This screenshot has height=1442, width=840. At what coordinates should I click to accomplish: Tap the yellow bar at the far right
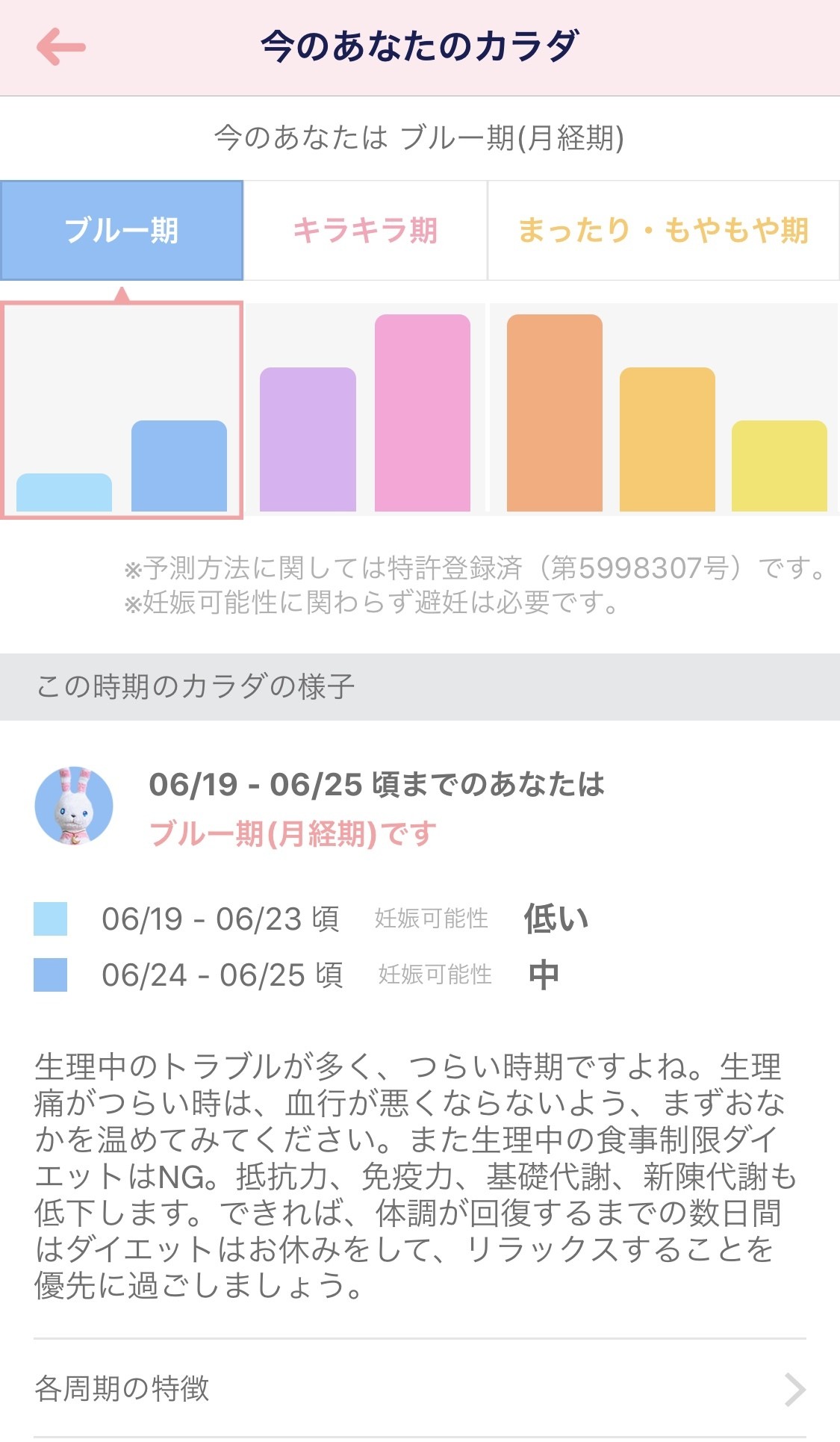pyautogui.click(x=779, y=467)
